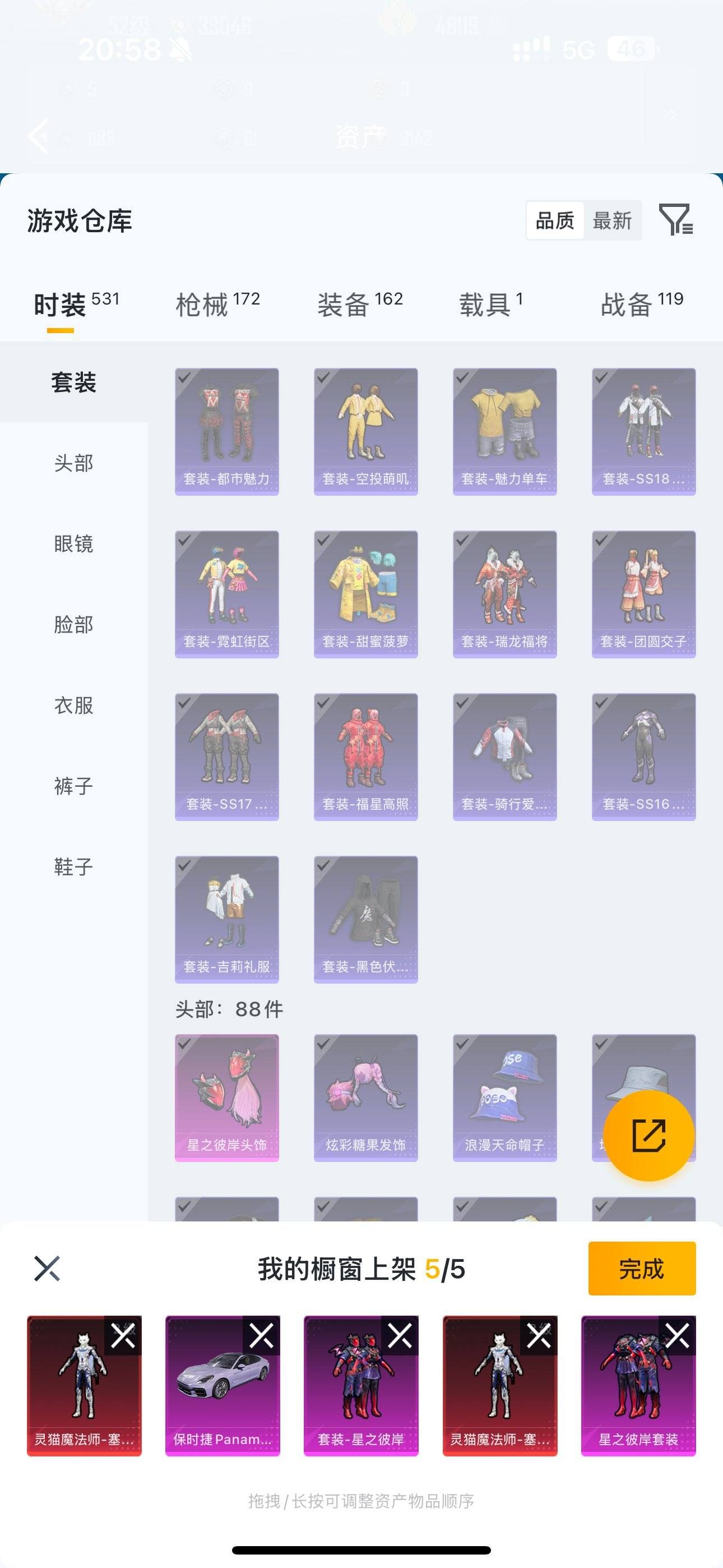Open the 套装-甜蜜菠萝 item card
The image size is (723, 1568).
[365, 593]
